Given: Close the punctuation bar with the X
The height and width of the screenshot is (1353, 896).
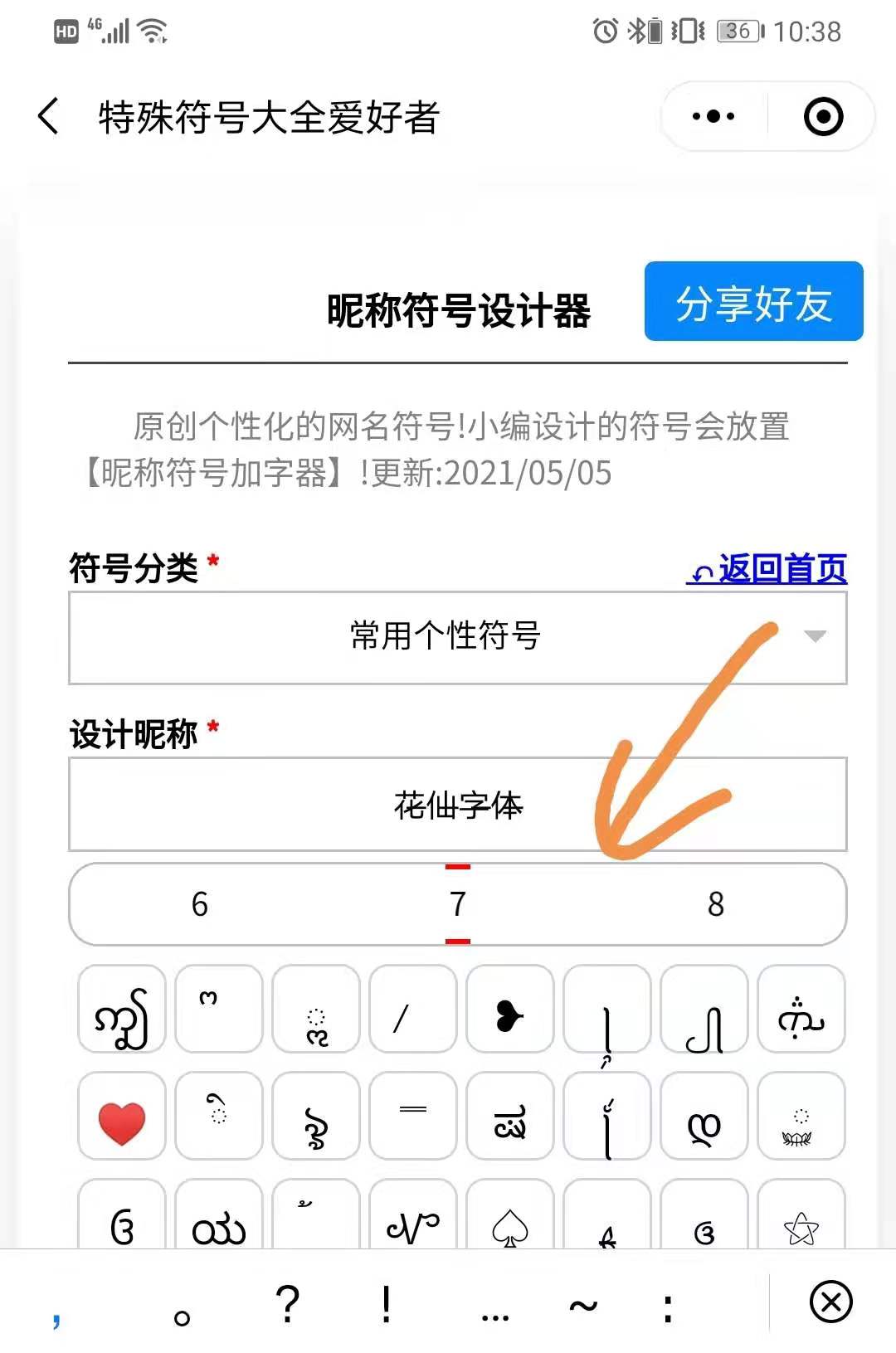Looking at the screenshot, I should pos(830,1301).
